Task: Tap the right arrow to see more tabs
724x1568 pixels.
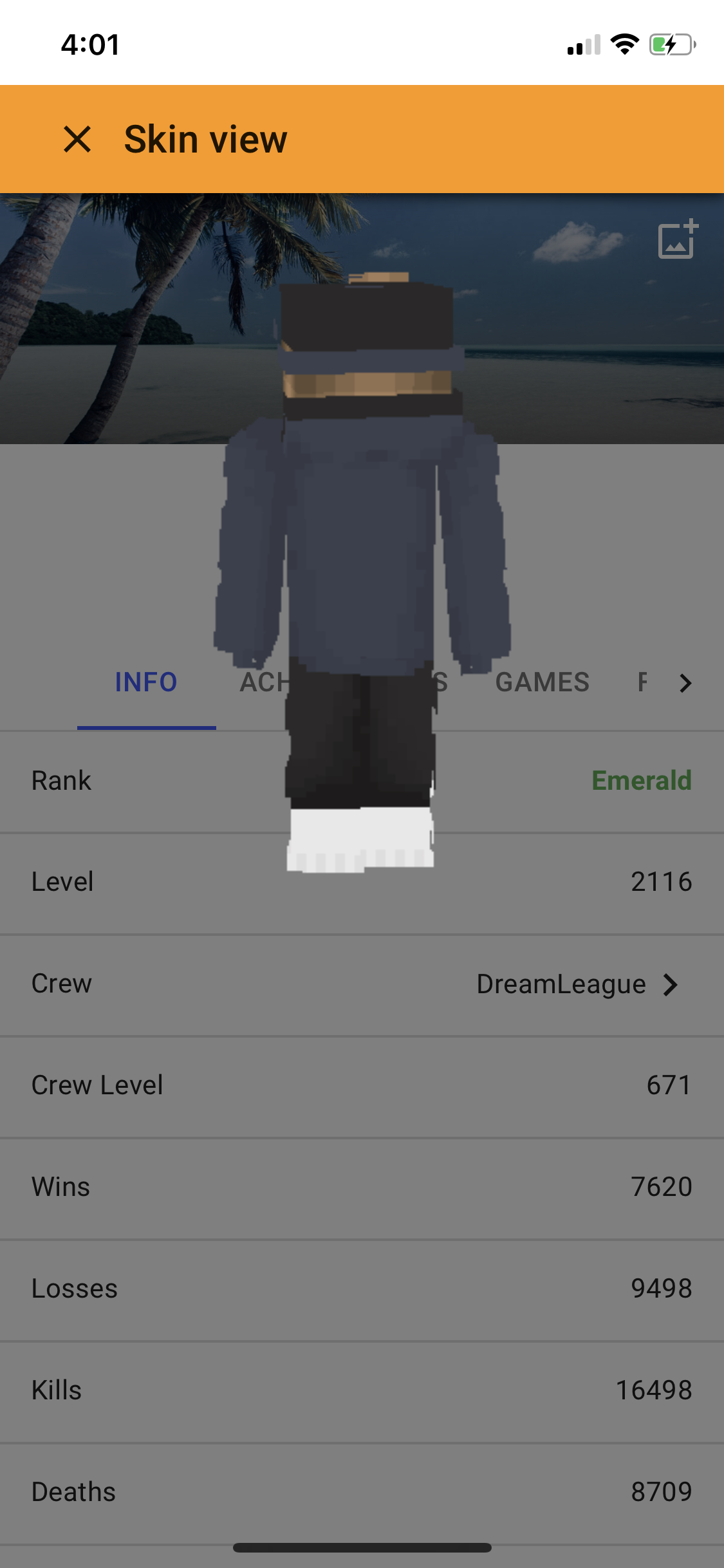Action: pos(685,683)
